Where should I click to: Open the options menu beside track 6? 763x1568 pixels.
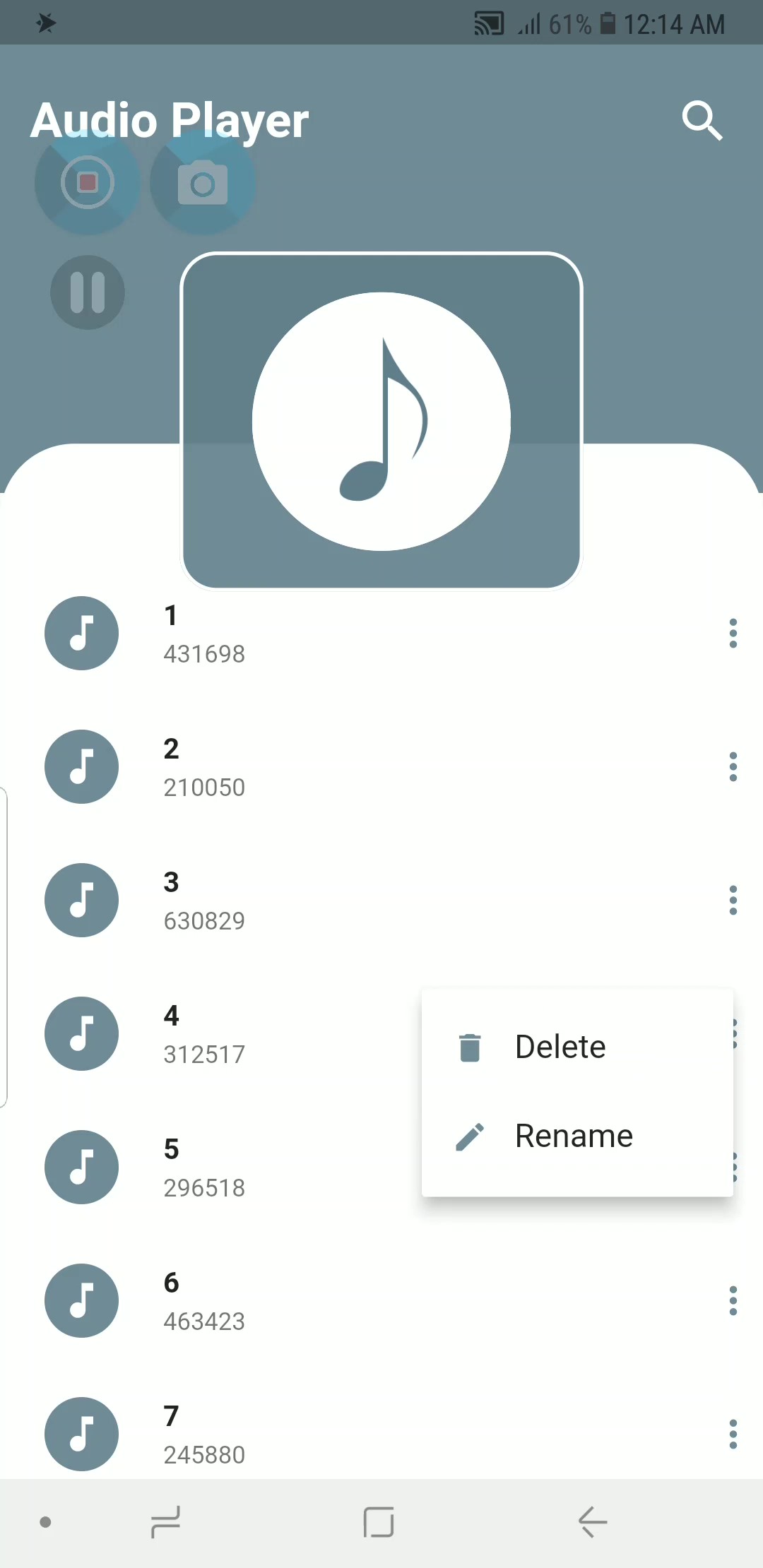coord(733,1300)
